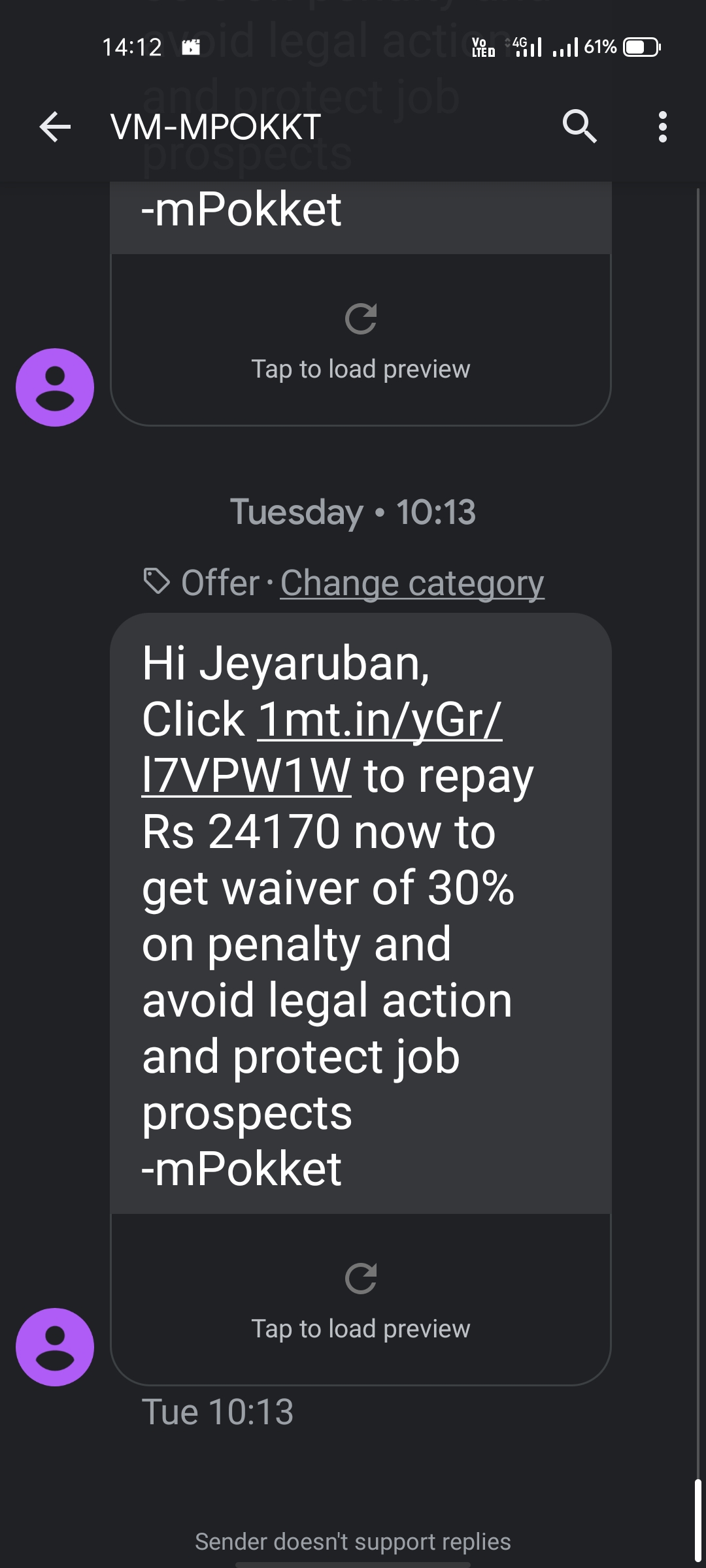This screenshot has height=1568, width=706.
Task: Open sender avatar beside the Tuesday message
Action: click(x=55, y=1347)
